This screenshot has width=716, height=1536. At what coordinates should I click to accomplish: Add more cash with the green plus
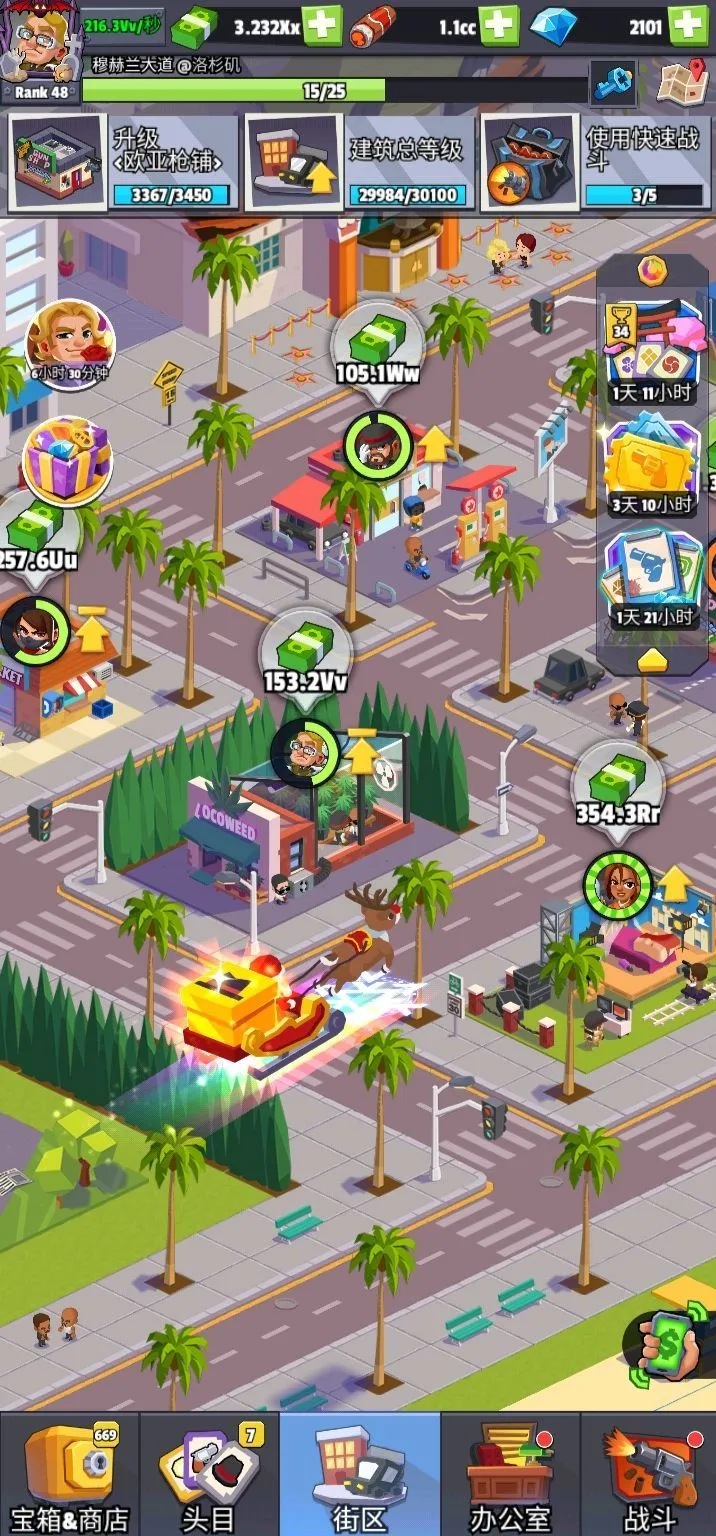323,26
